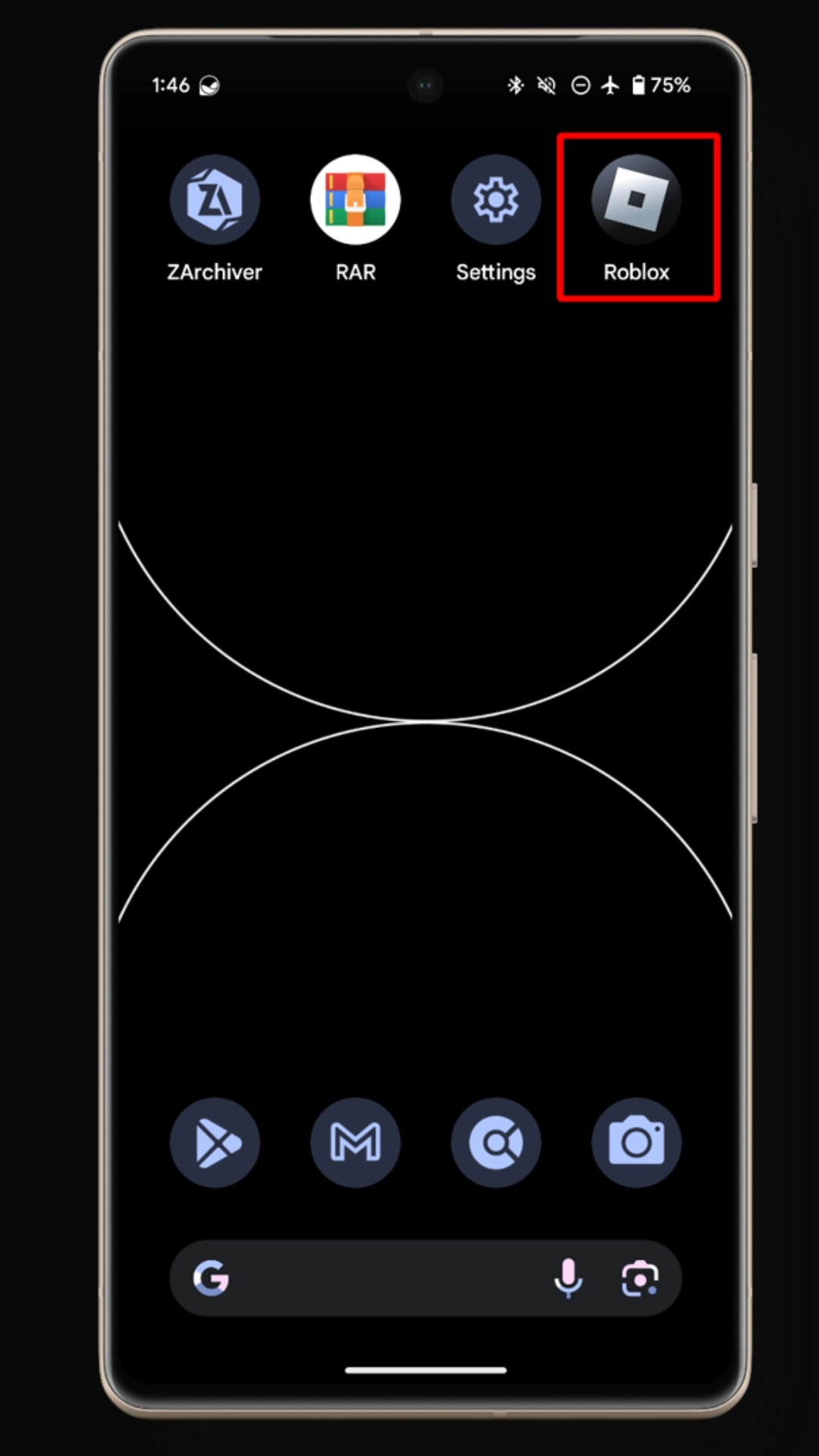Screen dimensions: 819x1456
Task: Open the Settings app
Action: 496,200
